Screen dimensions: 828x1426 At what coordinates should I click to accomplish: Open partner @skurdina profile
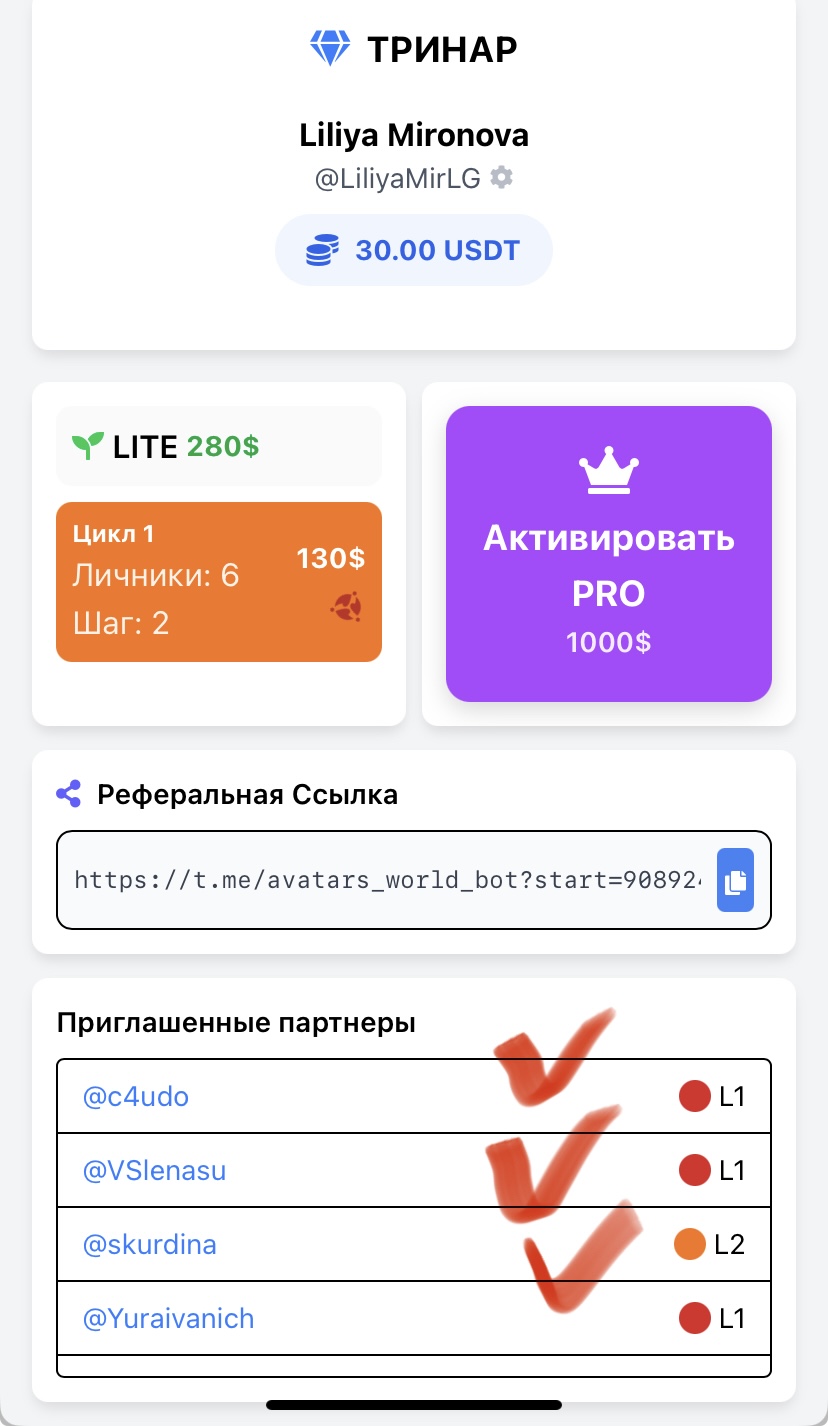(x=150, y=1244)
